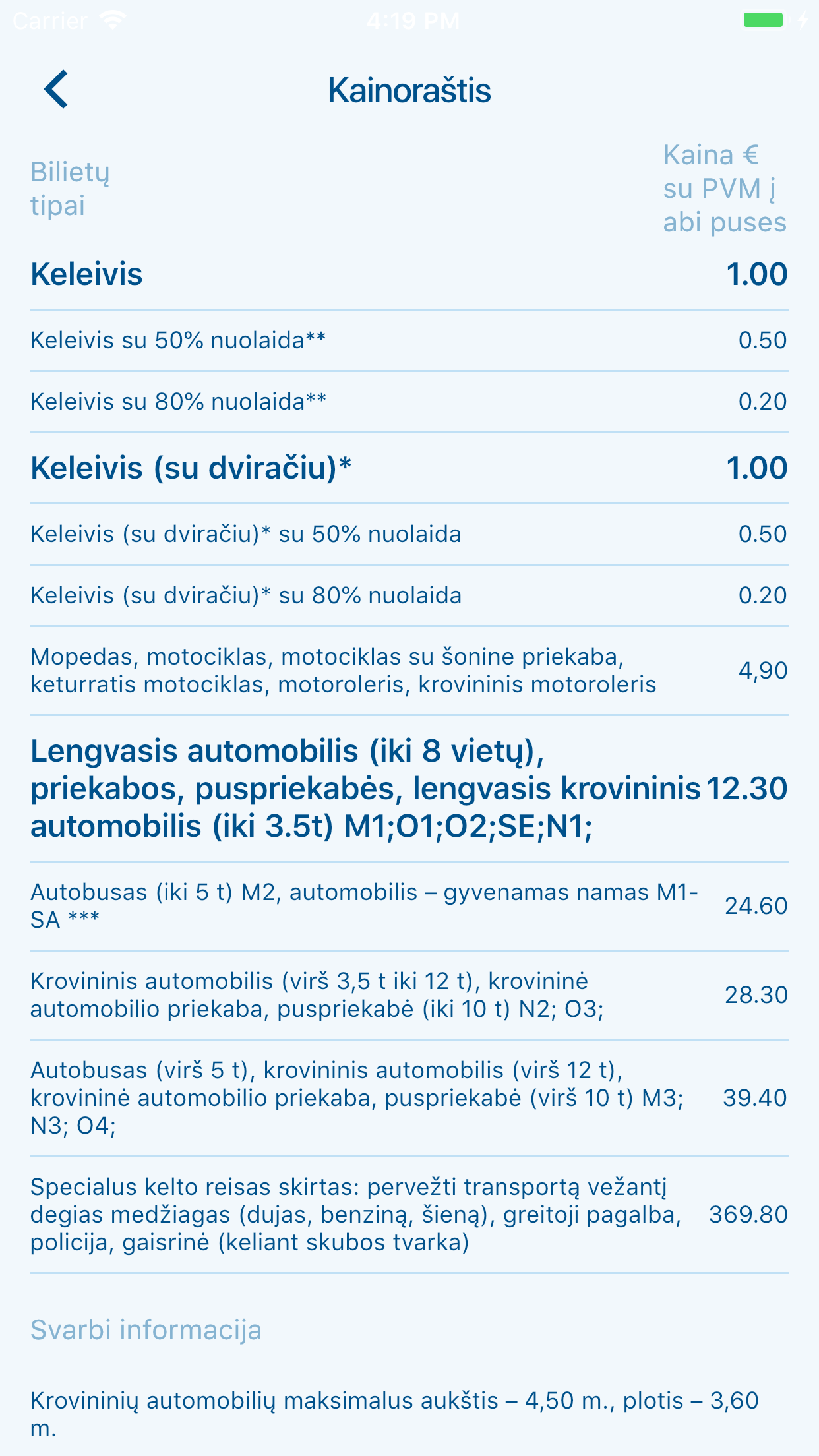Viewport: 819px width, 1456px height.
Task: Click the Wi-Fi icon in status bar
Action: (113, 18)
